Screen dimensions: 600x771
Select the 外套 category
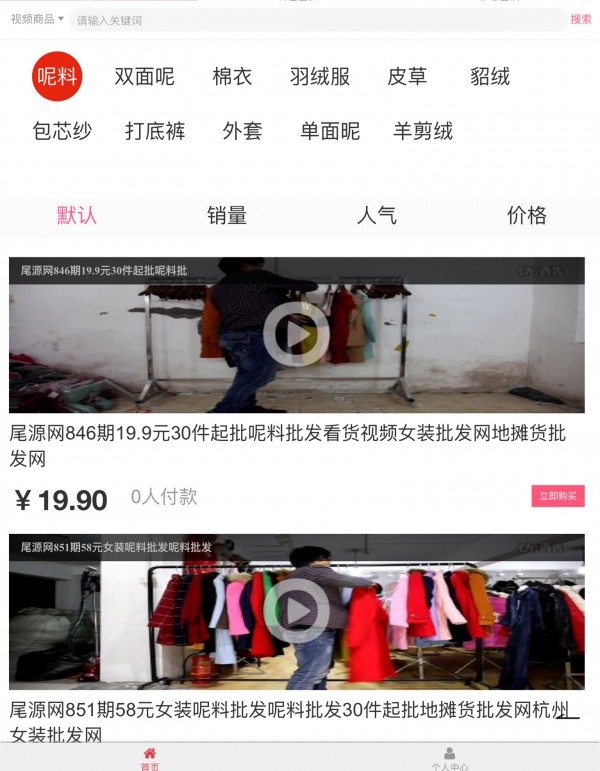click(x=242, y=131)
